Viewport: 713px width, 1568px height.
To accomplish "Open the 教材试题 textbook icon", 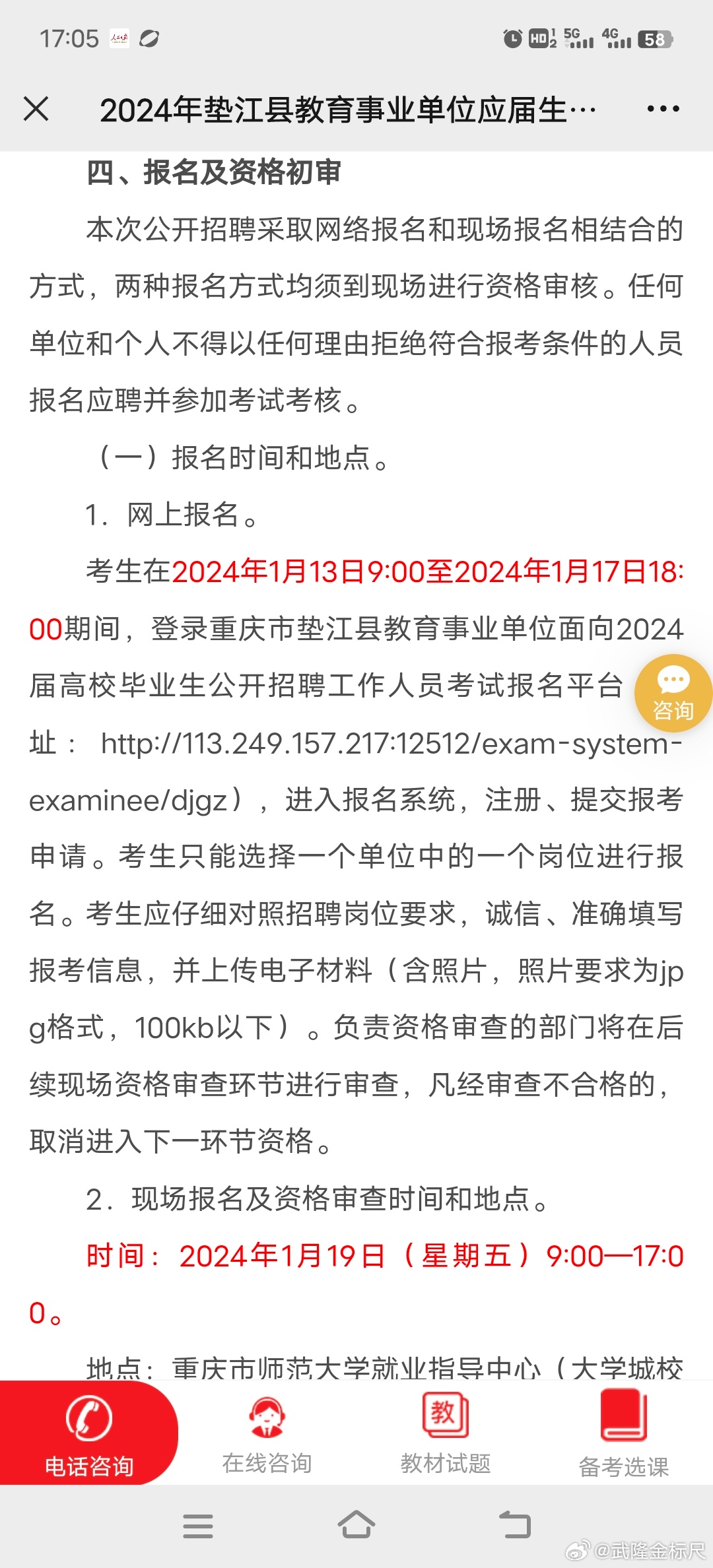I will click(x=446, y=1416).
